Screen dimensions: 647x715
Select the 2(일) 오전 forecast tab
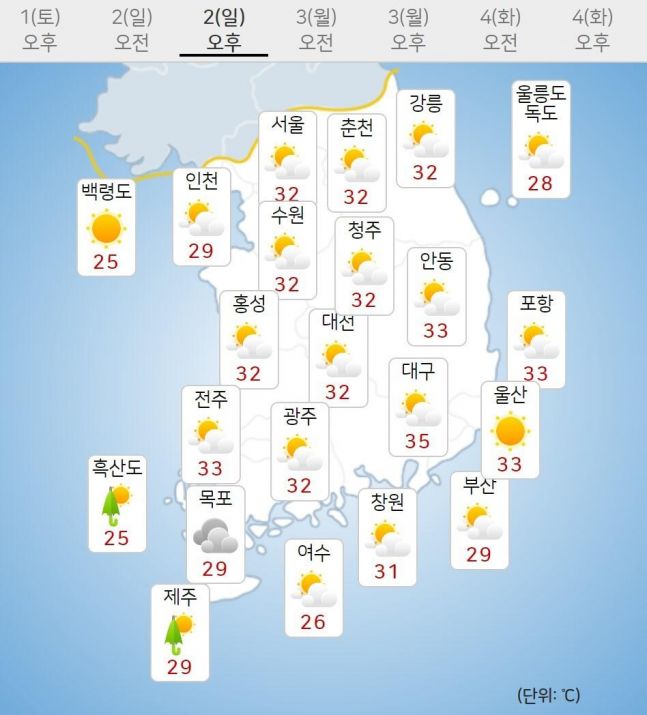(x=132, y=30)
